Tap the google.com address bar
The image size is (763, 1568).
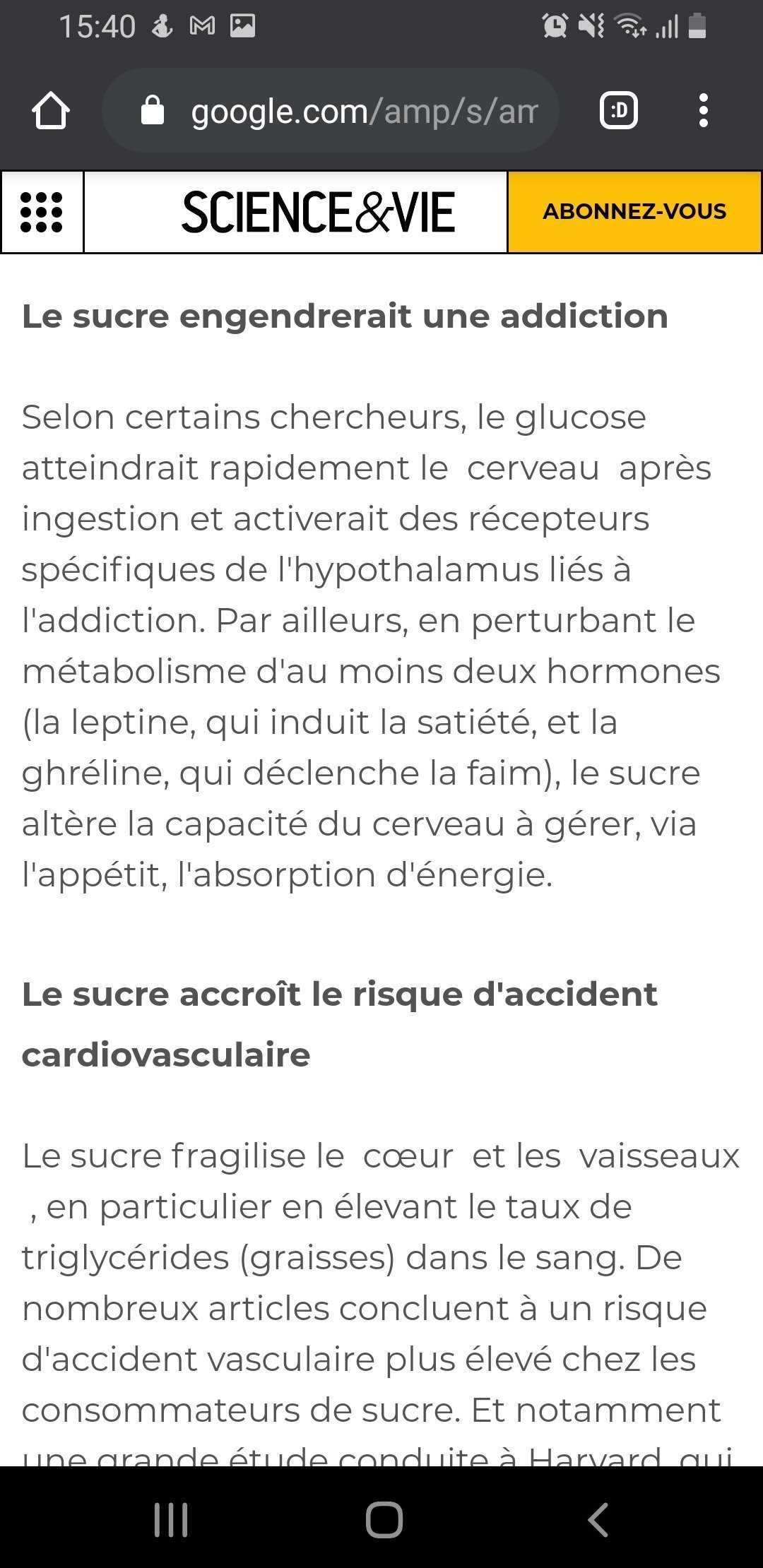[x=331, y=111]
